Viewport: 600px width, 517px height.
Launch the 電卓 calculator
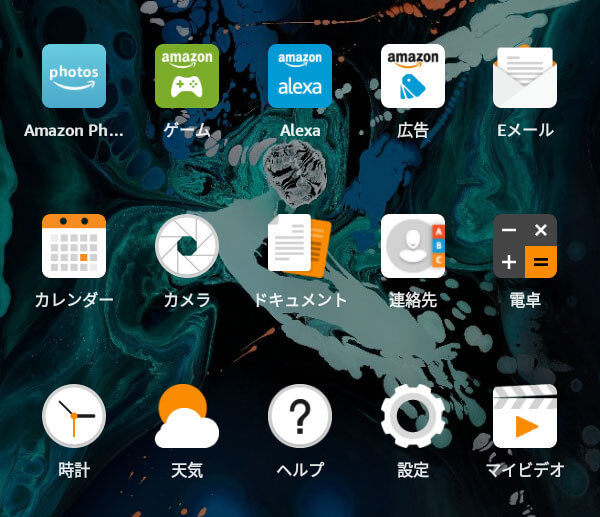coord(525,246)
